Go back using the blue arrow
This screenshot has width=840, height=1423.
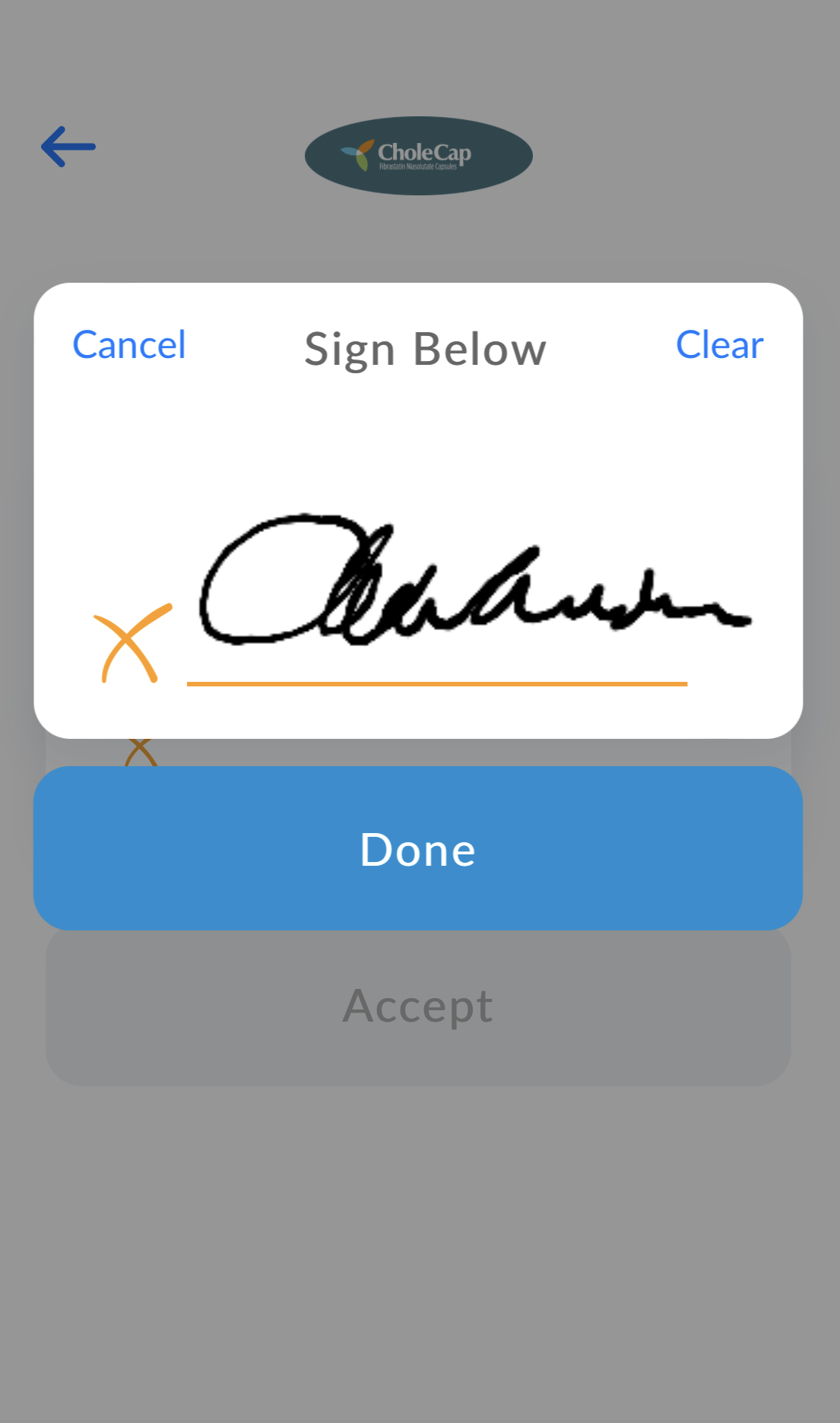pyautogui.click(x=68, y=147)
